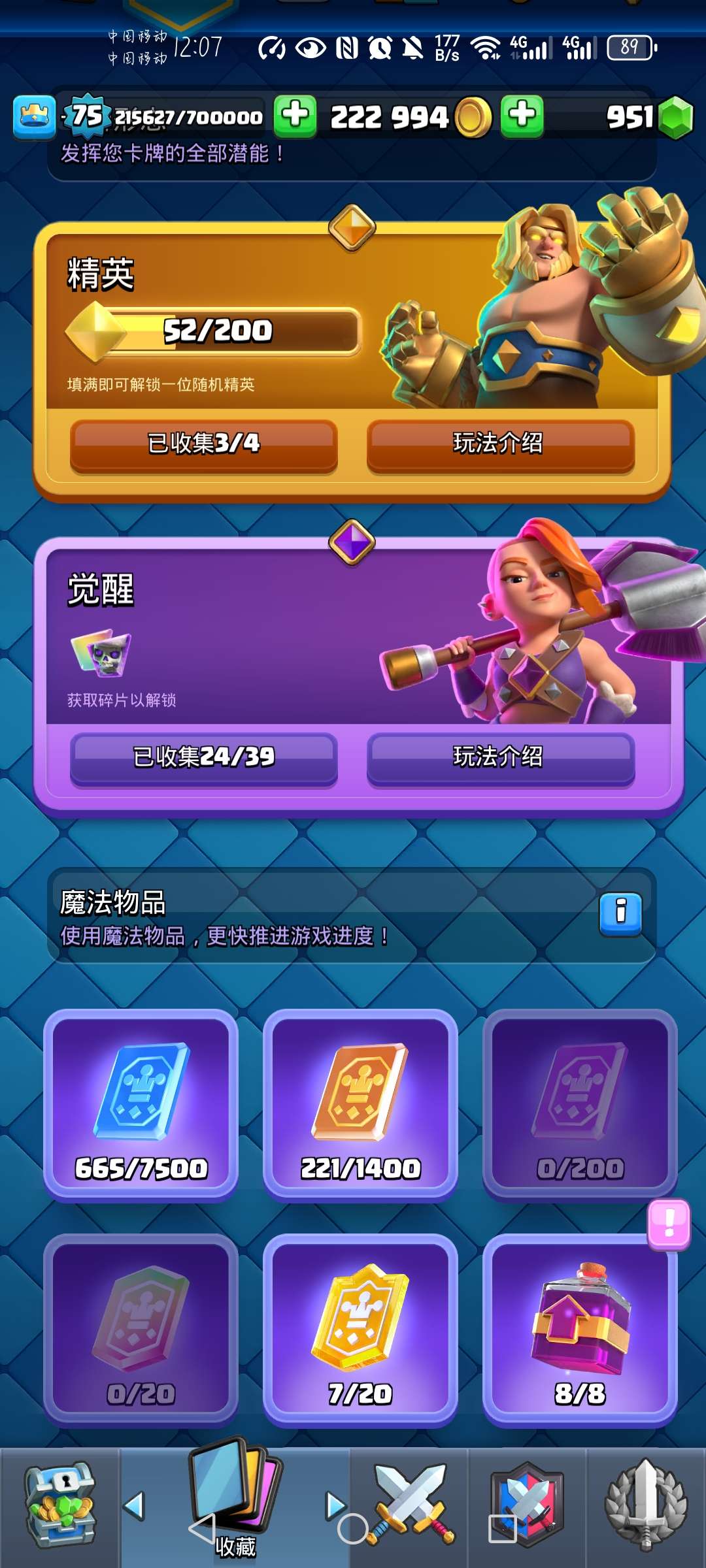Select the blue wild card 665/7500
This screenshot has width=706, height=1568.
pos(141,1105)
